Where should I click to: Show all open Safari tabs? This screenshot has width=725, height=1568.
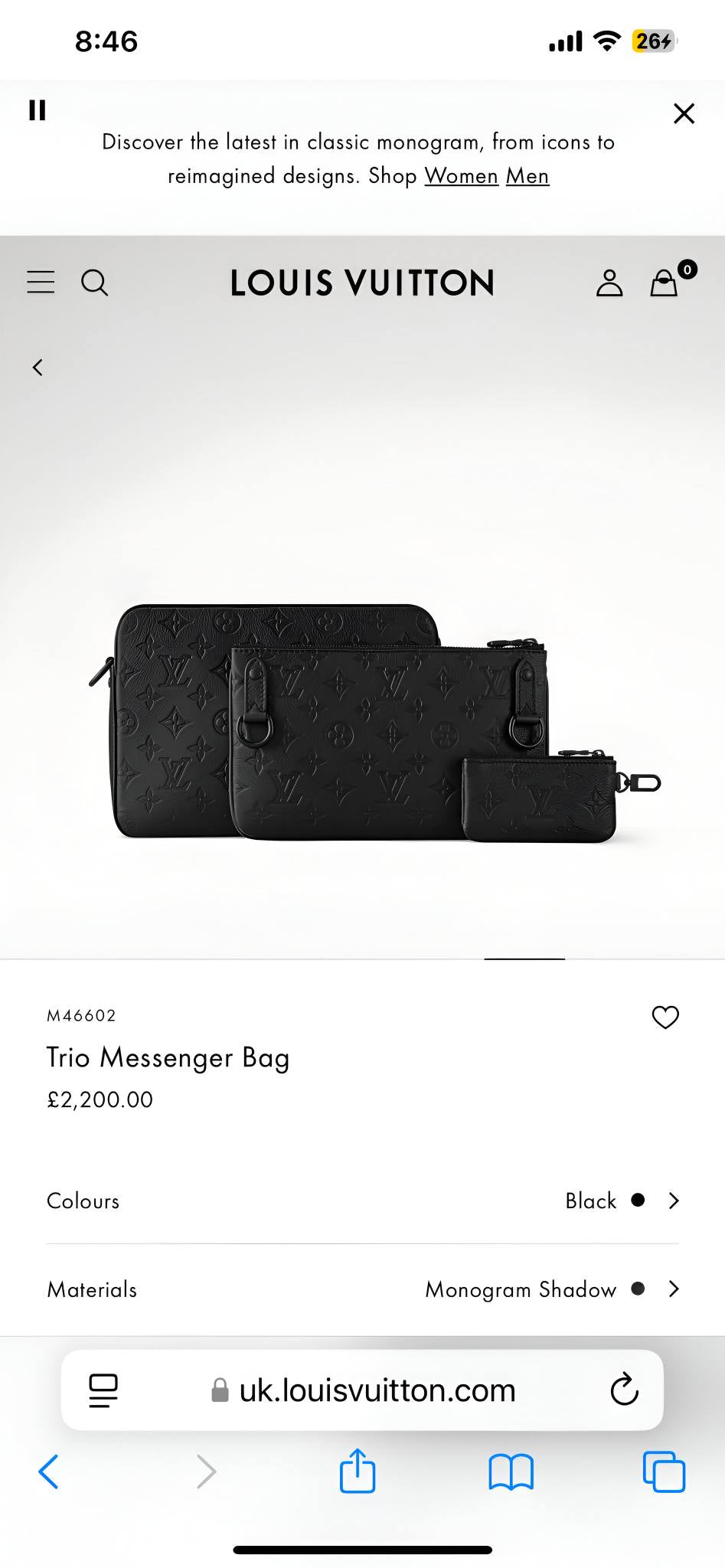[664, 1471]
